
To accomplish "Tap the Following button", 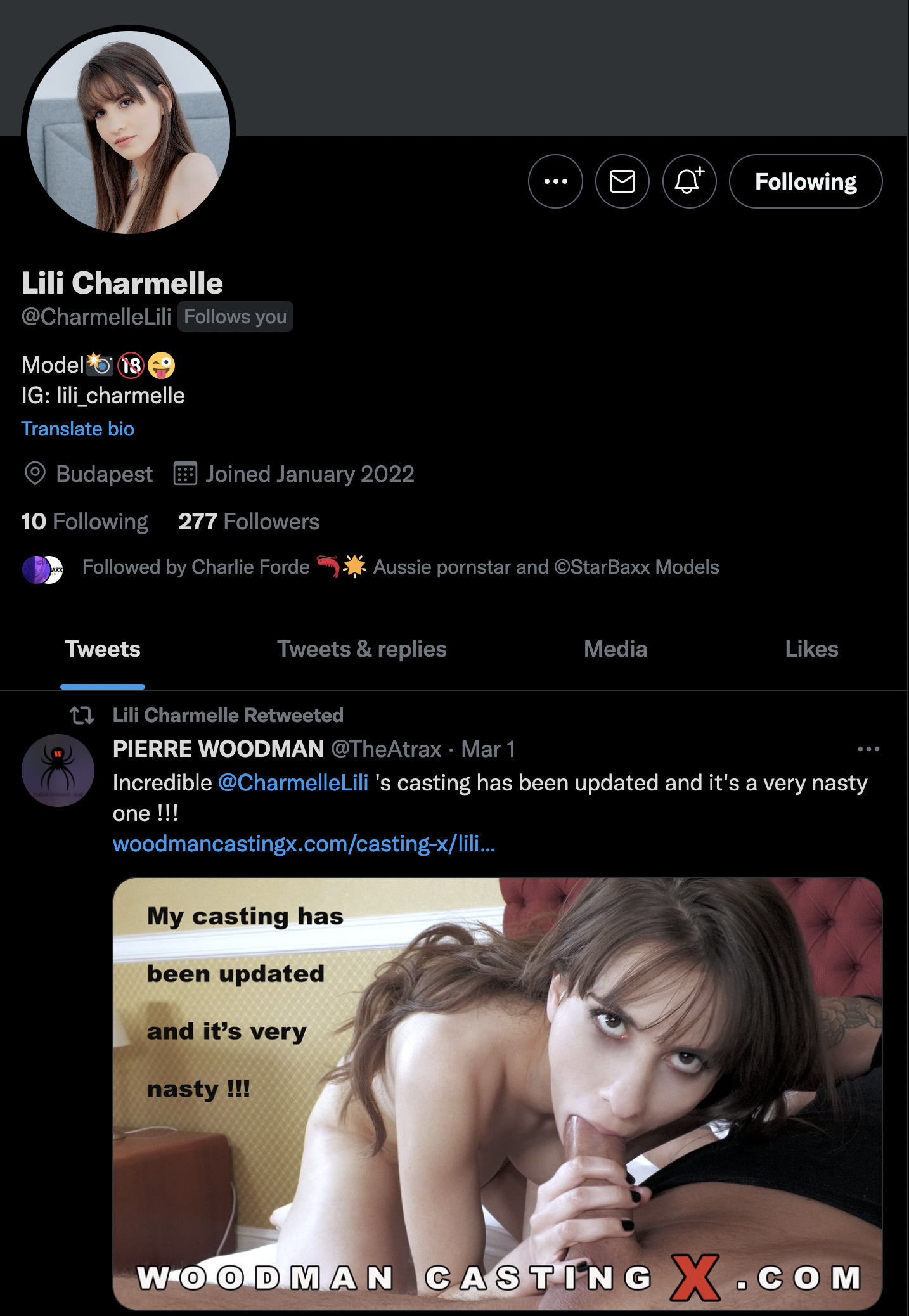I will 805,182.
